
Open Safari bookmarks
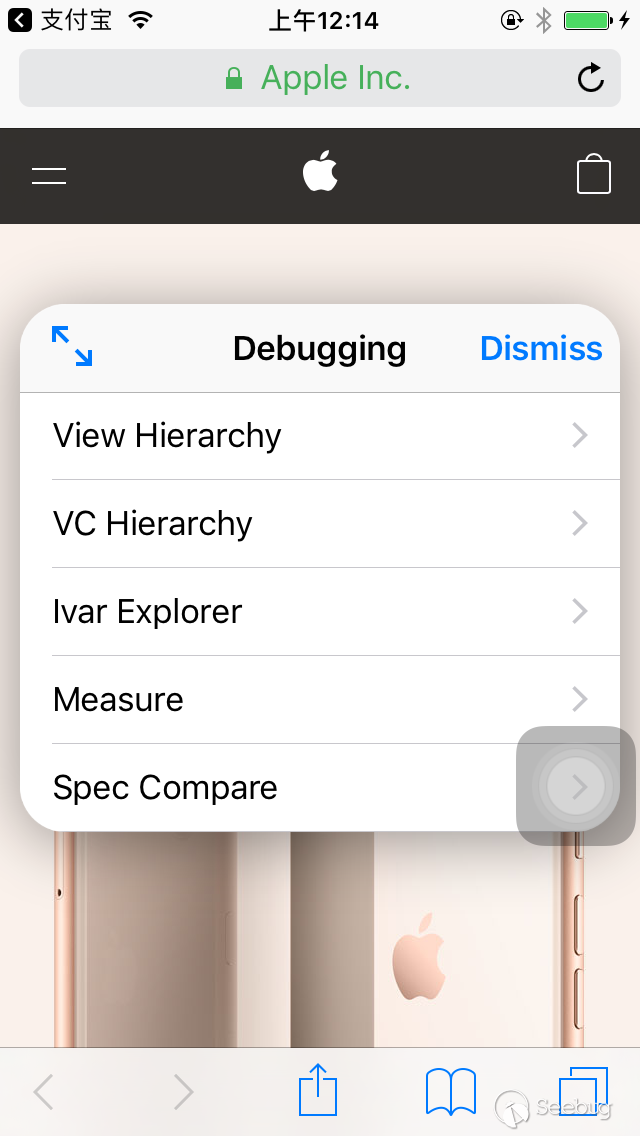[451, 1091]
